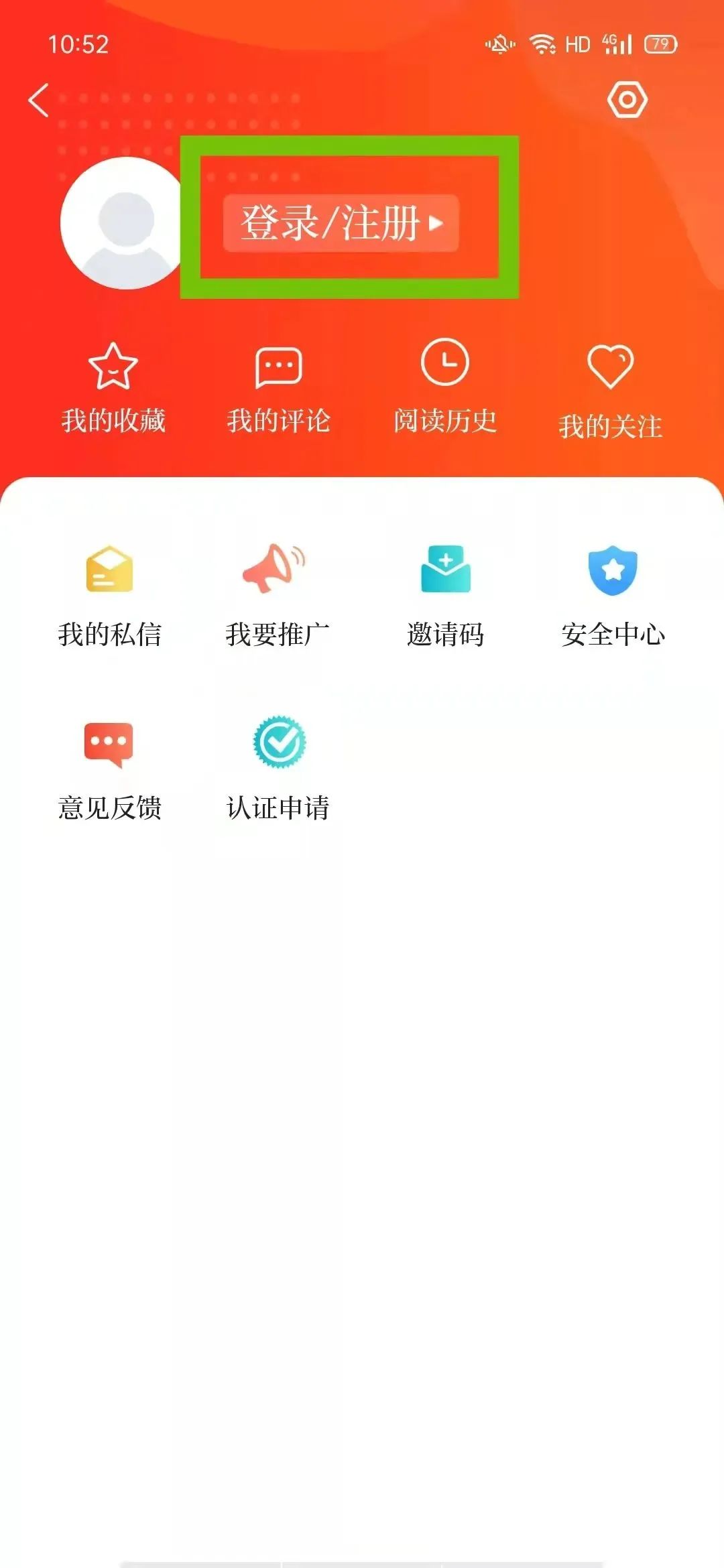Screen dimensions: 724x1568
Task: Open 意见反馈 feedback
Action: tap(109, 768)
